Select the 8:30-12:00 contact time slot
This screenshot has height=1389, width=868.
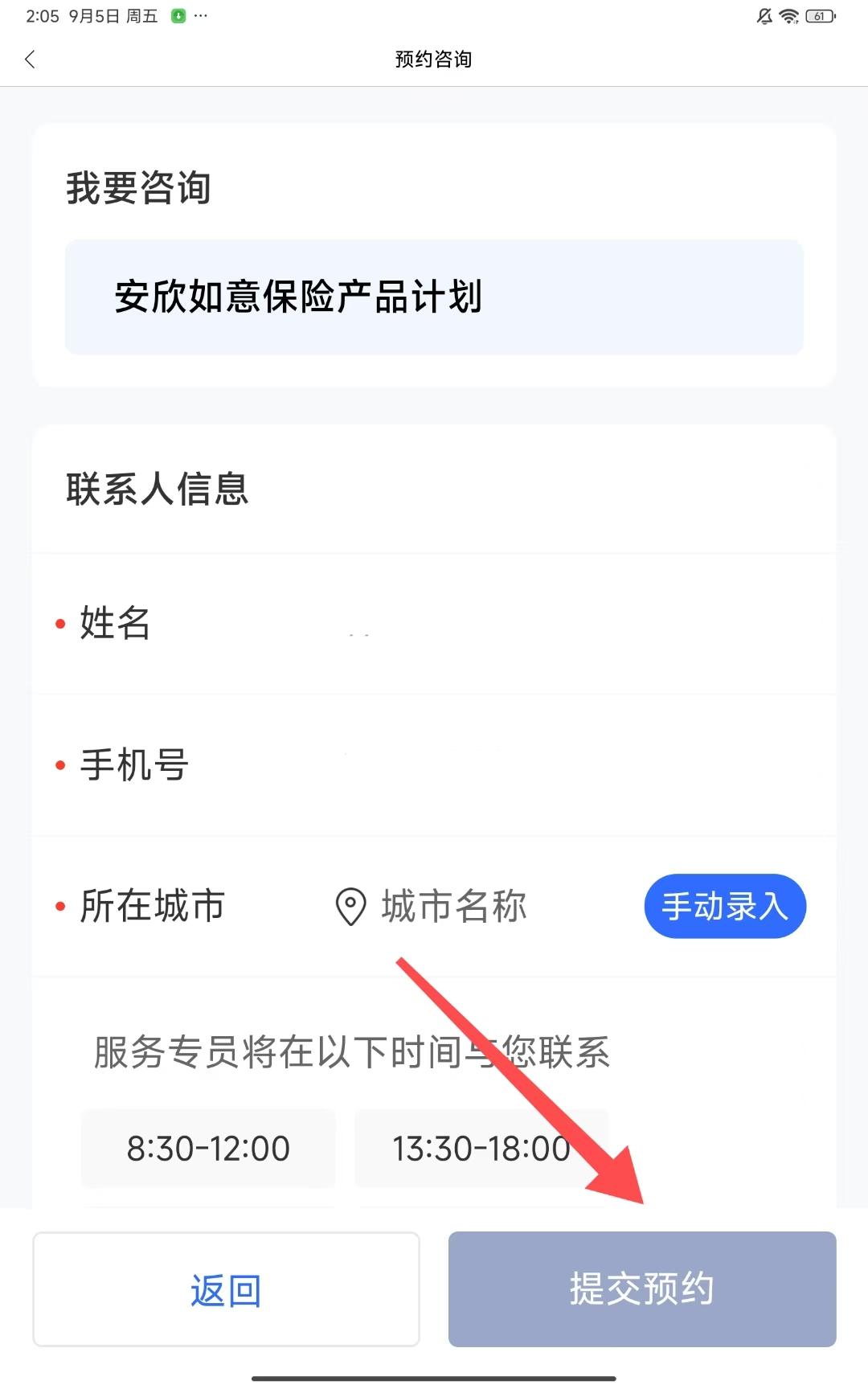click(x=208, y=1148)
